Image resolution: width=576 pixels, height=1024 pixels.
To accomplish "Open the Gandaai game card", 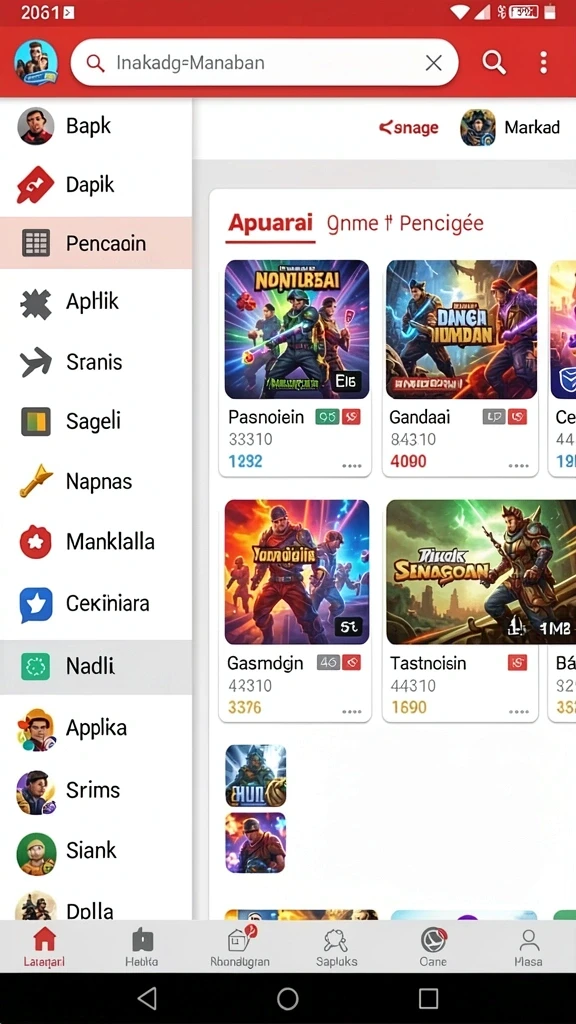I will (460, 367).
